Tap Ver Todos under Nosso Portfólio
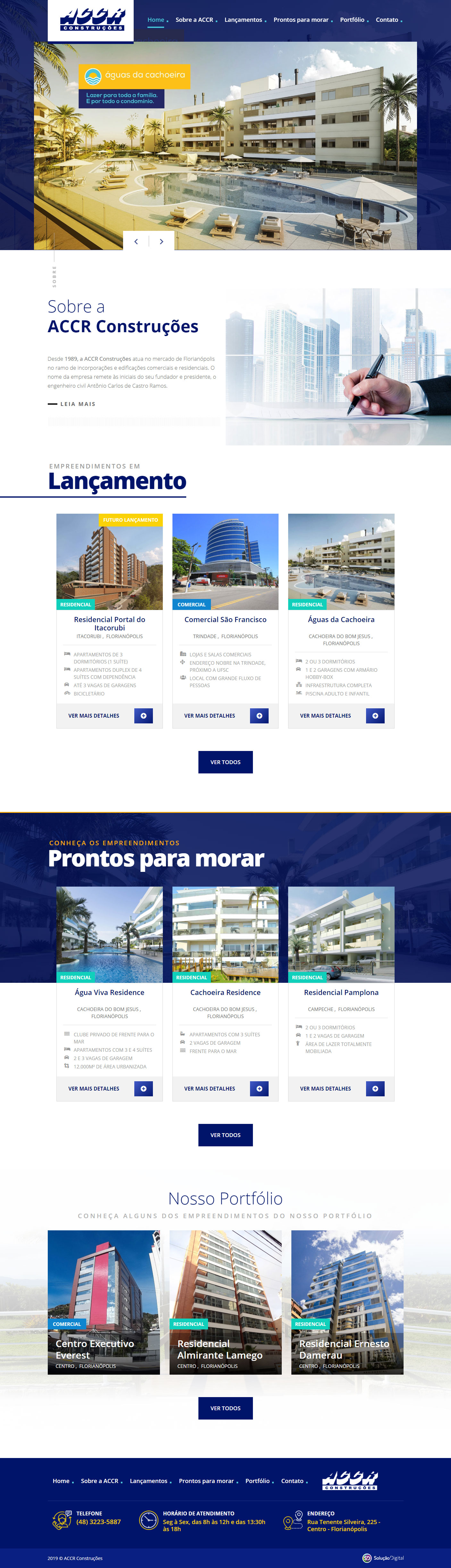 pos(225,1408)
